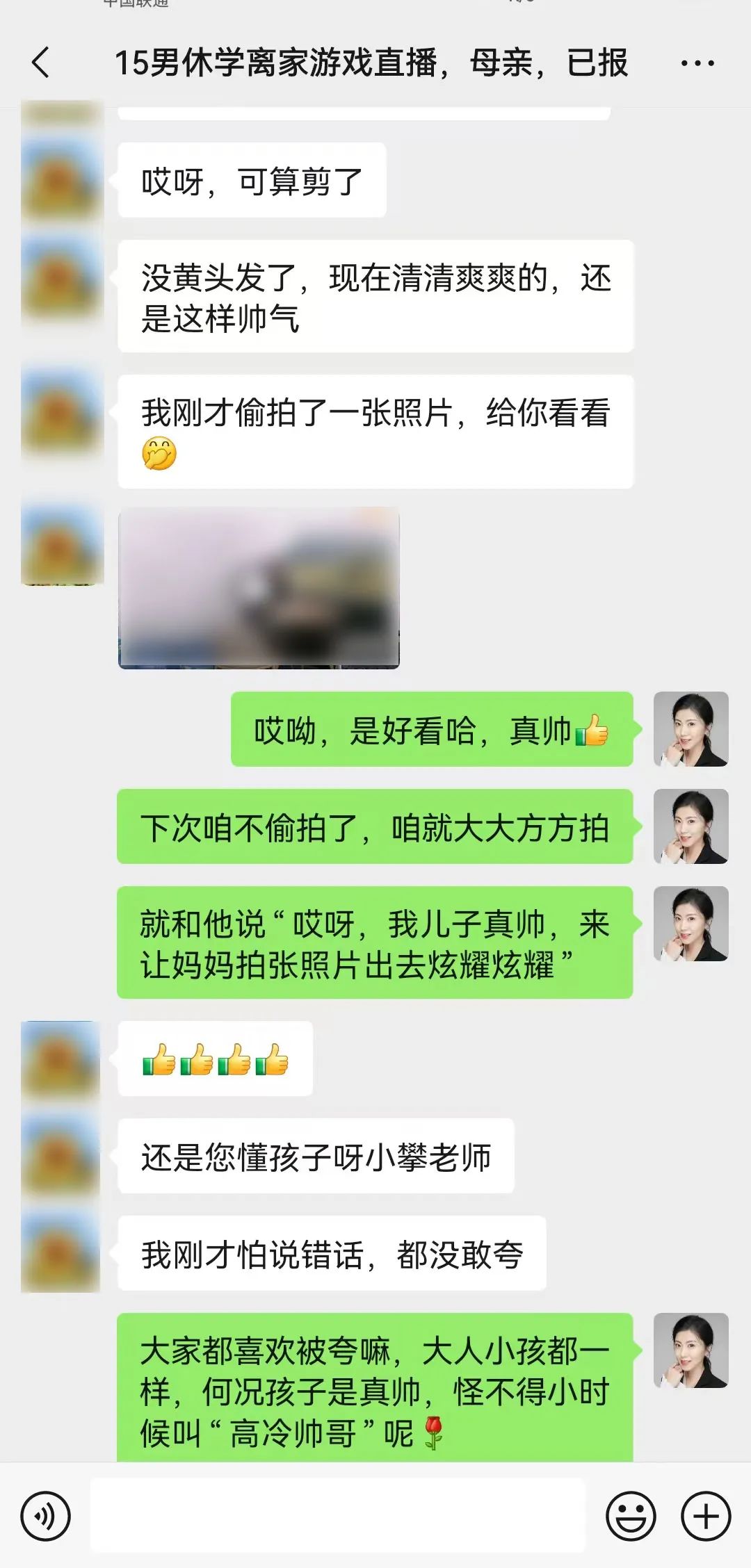Screen dimensions: 751x1568
Task: Open contact avatar beside '哎呀，可算剪了'
Action: 61,181
